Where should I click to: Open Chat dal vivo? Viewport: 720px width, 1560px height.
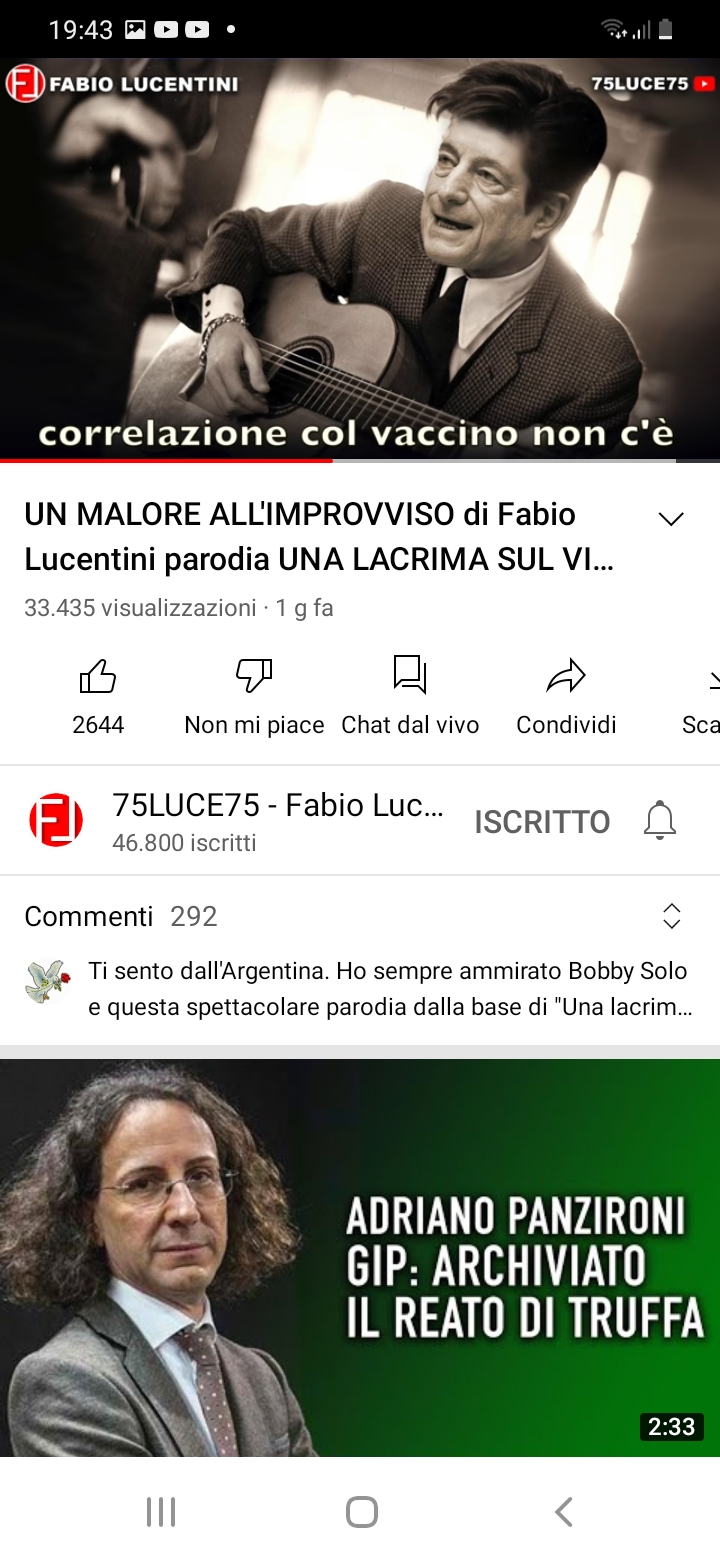click(410, 695)
